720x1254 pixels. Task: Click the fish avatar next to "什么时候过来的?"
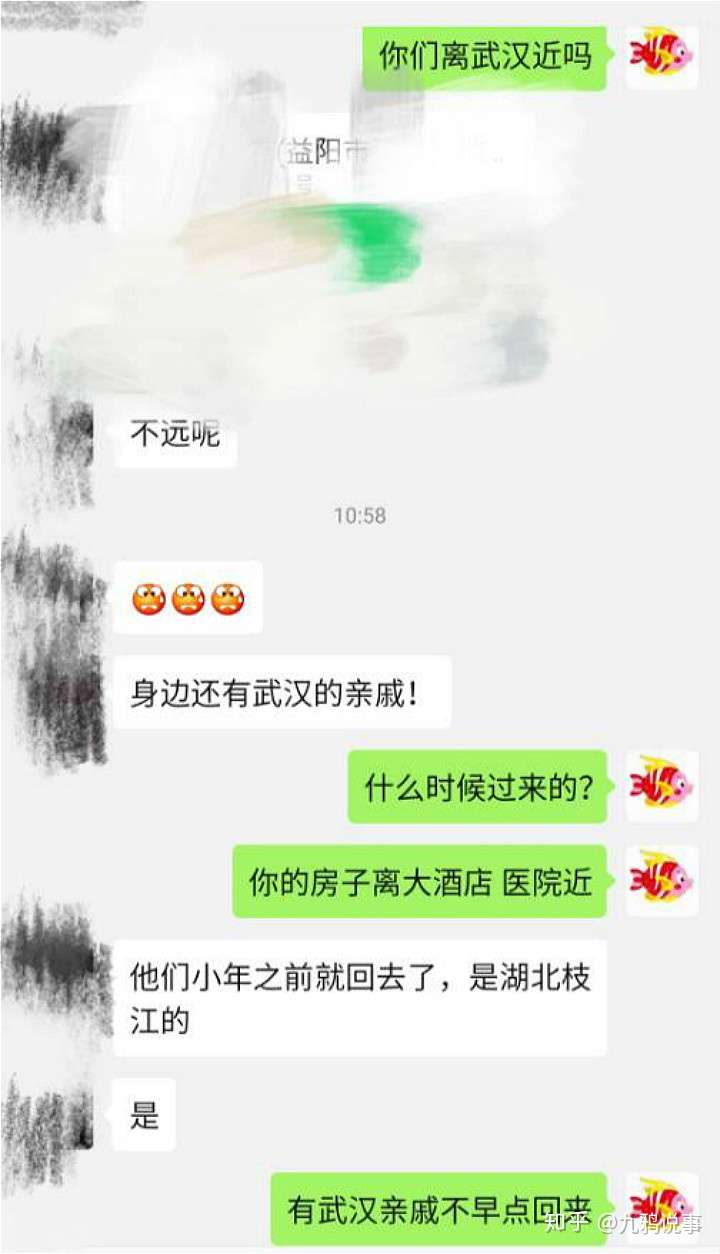coord(661,786)
